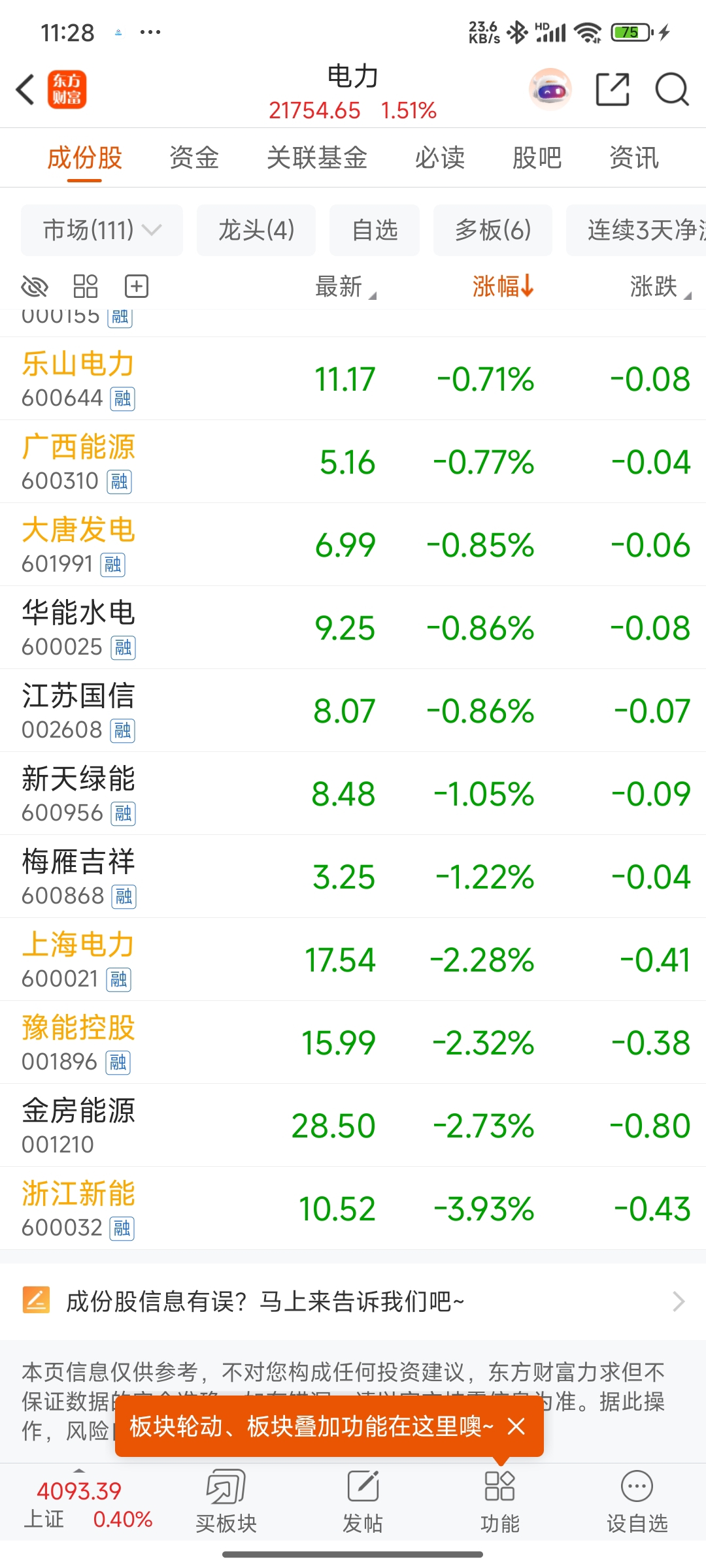Screen dimensions: 706x1568
Task: Select the 龙头(4) filter chip
Action: pos(256,230)
